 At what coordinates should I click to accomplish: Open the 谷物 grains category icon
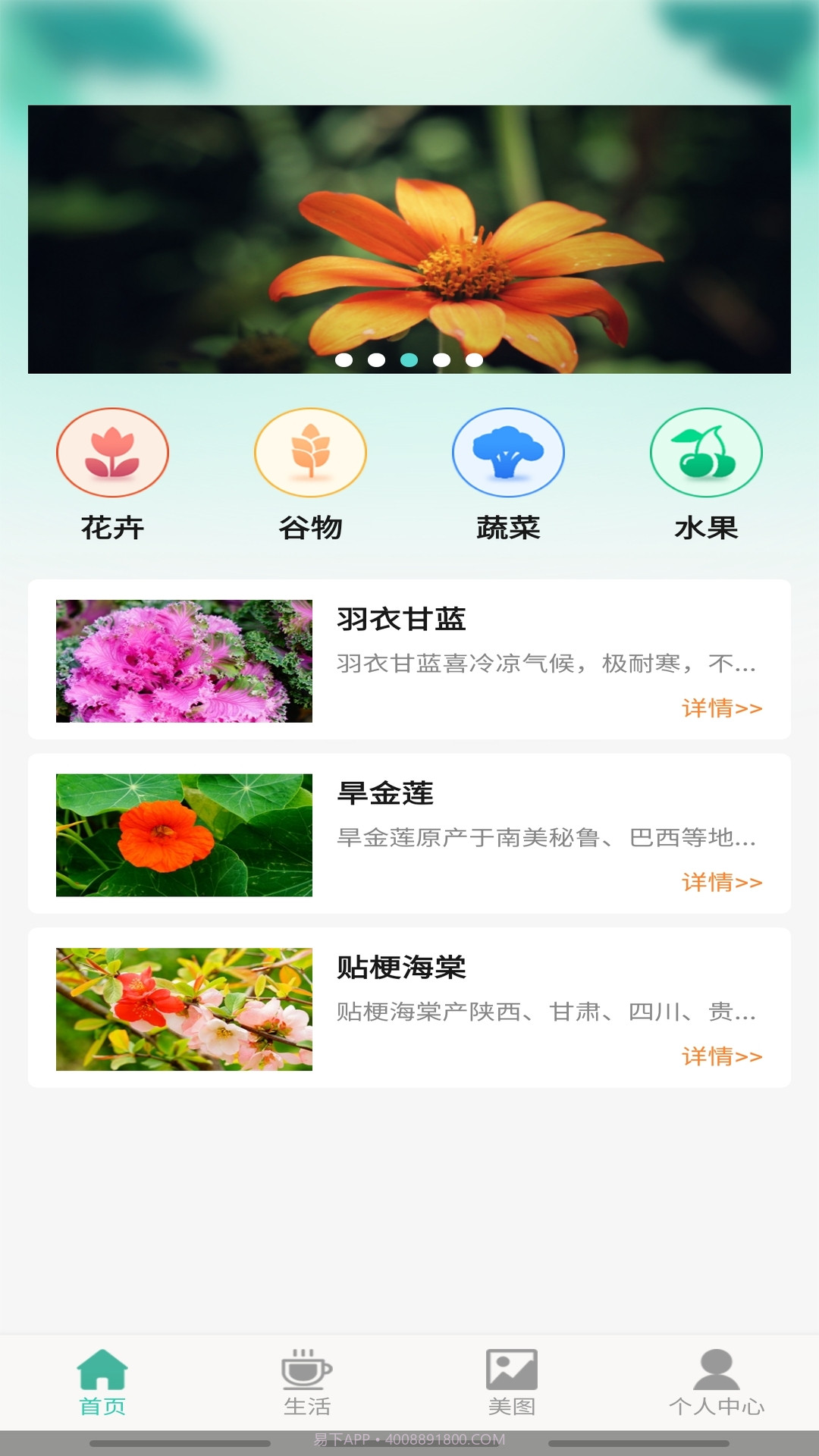[310, 452]
